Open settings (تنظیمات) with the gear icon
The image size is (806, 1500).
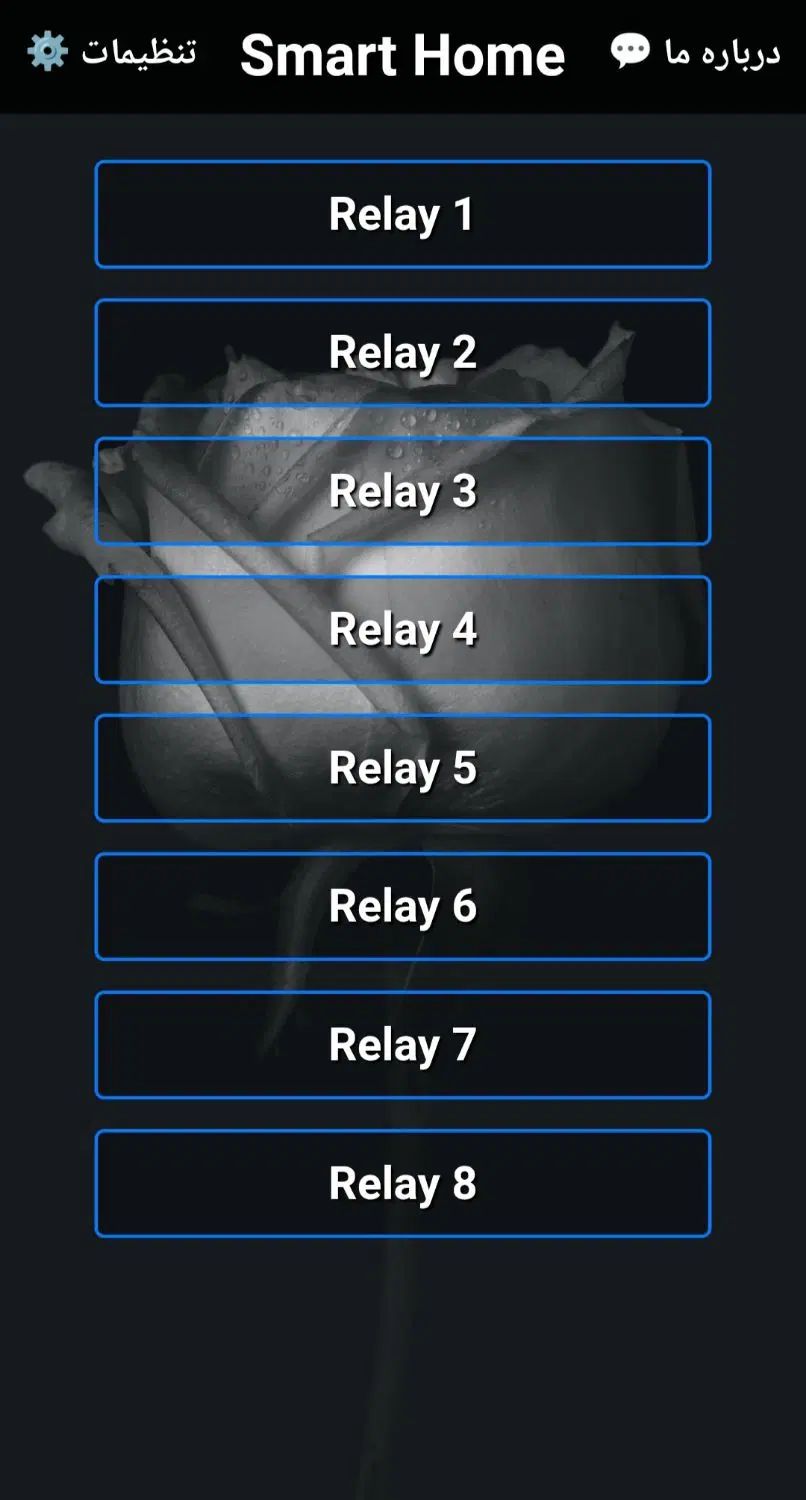pyautogui.click(x=110, y=52)
